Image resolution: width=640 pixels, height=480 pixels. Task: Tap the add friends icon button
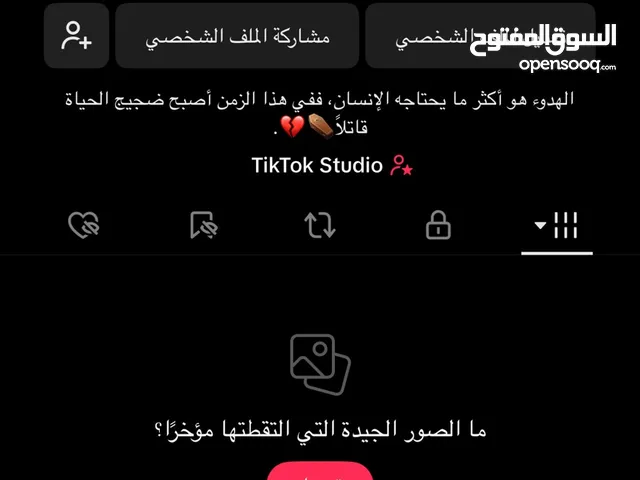(76, 35)
